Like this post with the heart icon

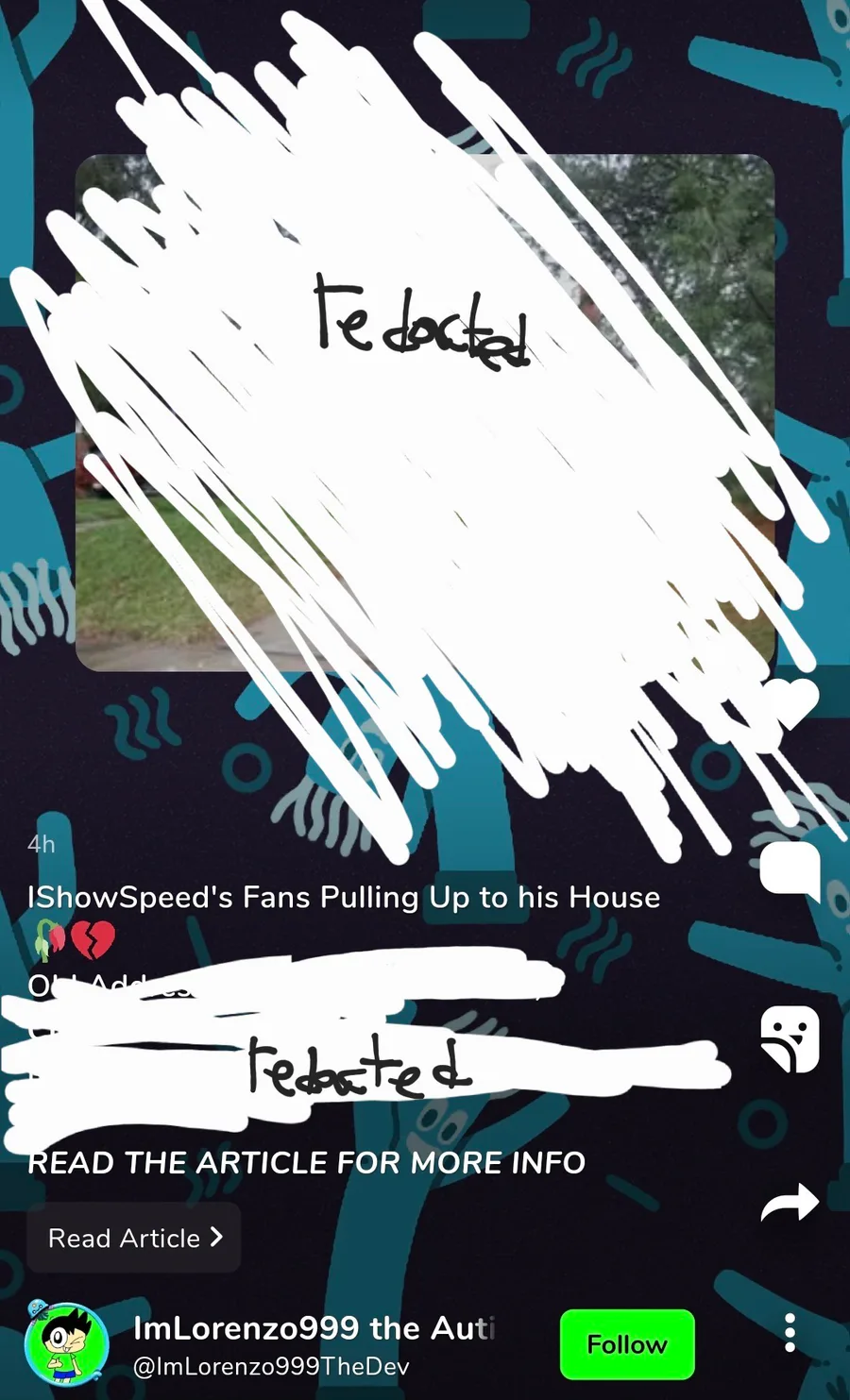point(790,703)
